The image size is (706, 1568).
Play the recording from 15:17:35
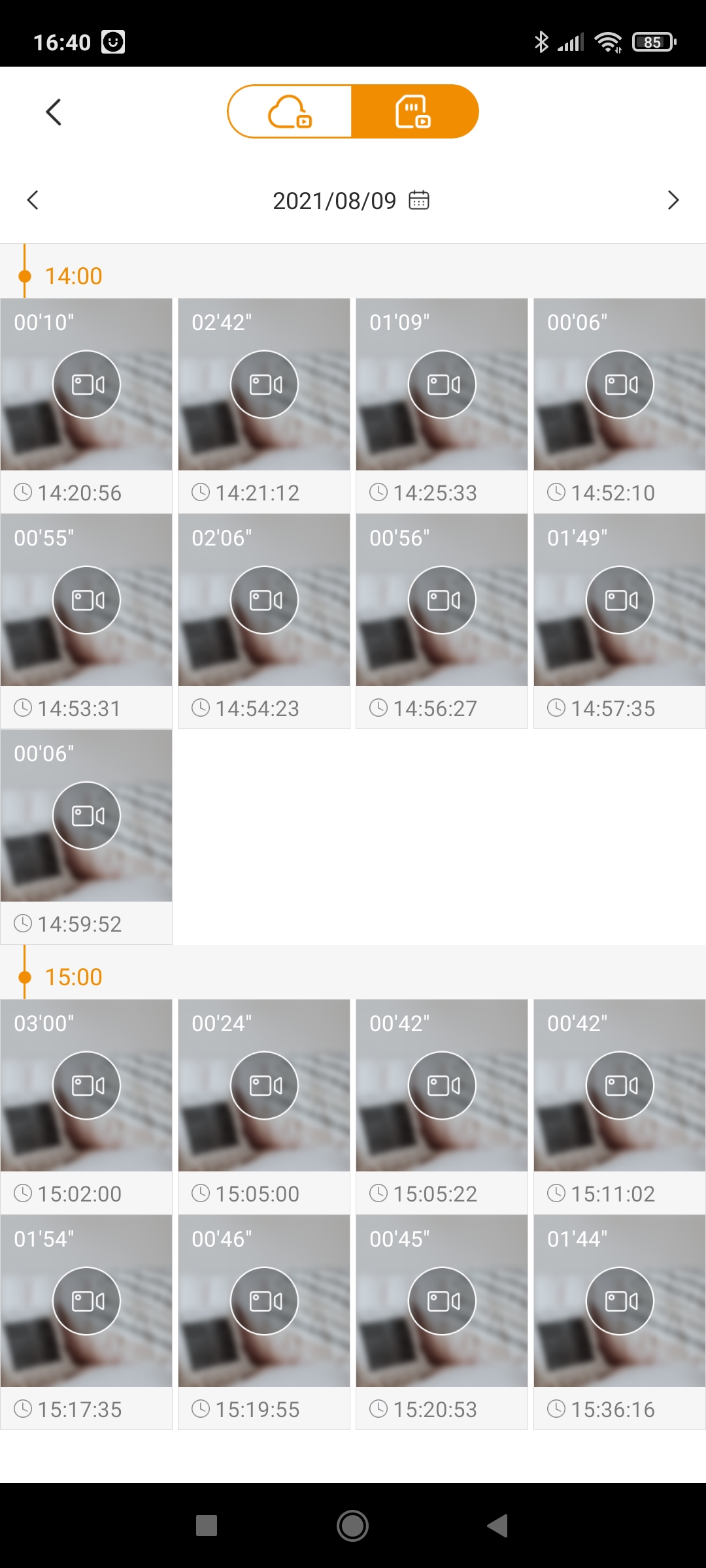[x=86, y=1301]
